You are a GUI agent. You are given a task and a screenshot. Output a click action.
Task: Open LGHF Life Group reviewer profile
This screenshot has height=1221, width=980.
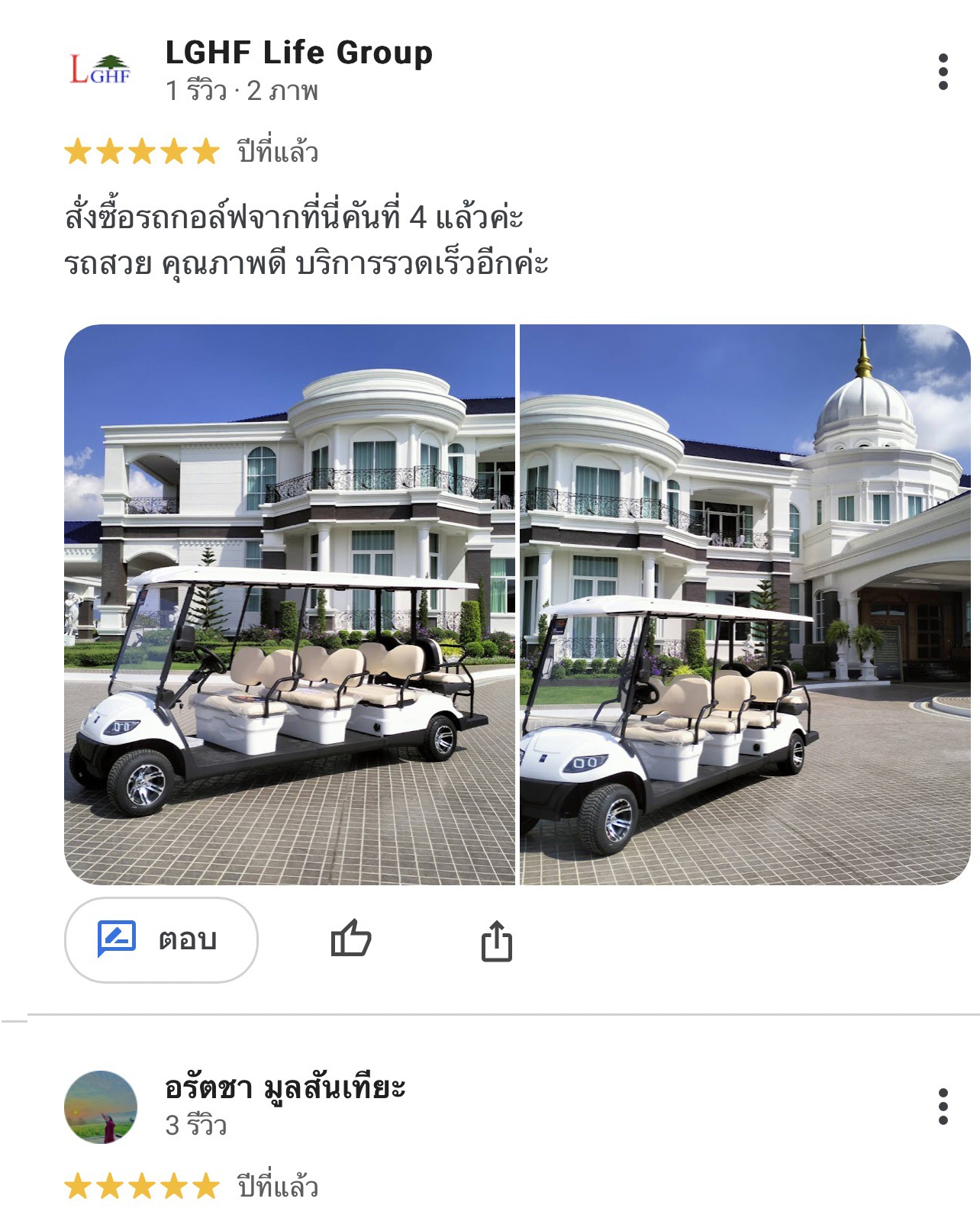(x=298, y=53)
